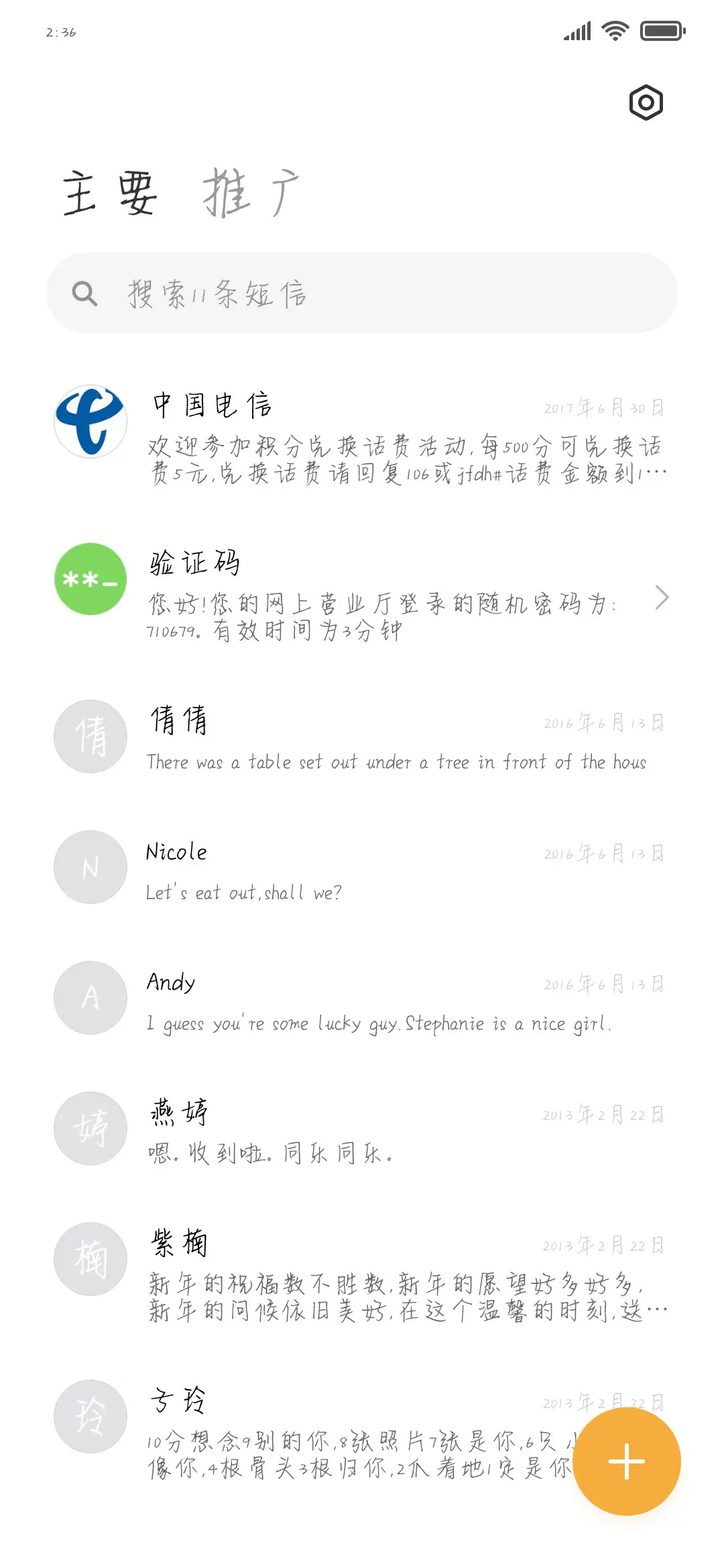Compose a new message with the orange plus button

tap(625, 1461)
